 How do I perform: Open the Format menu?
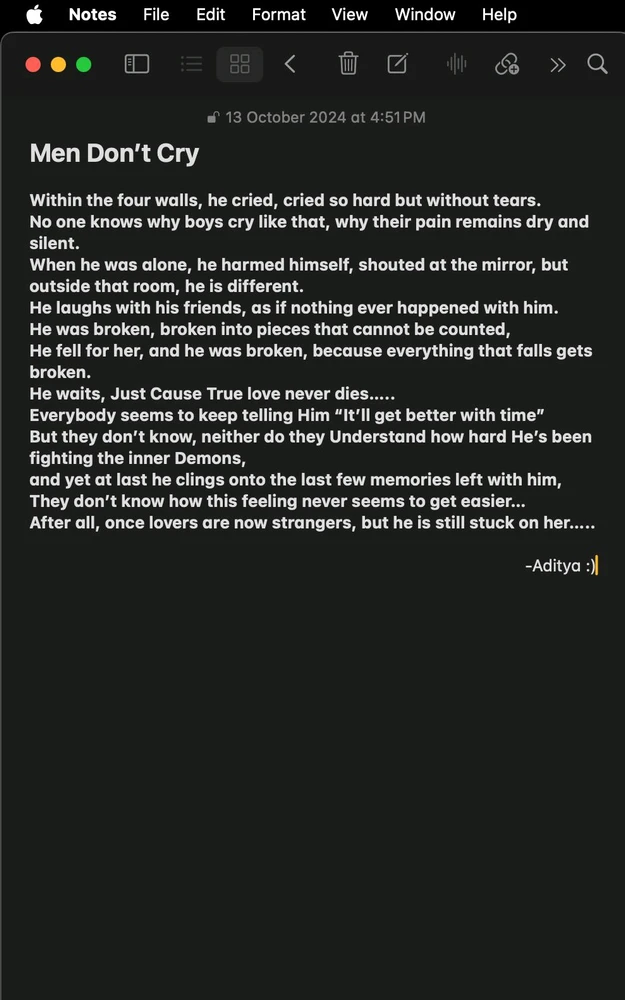279,14
